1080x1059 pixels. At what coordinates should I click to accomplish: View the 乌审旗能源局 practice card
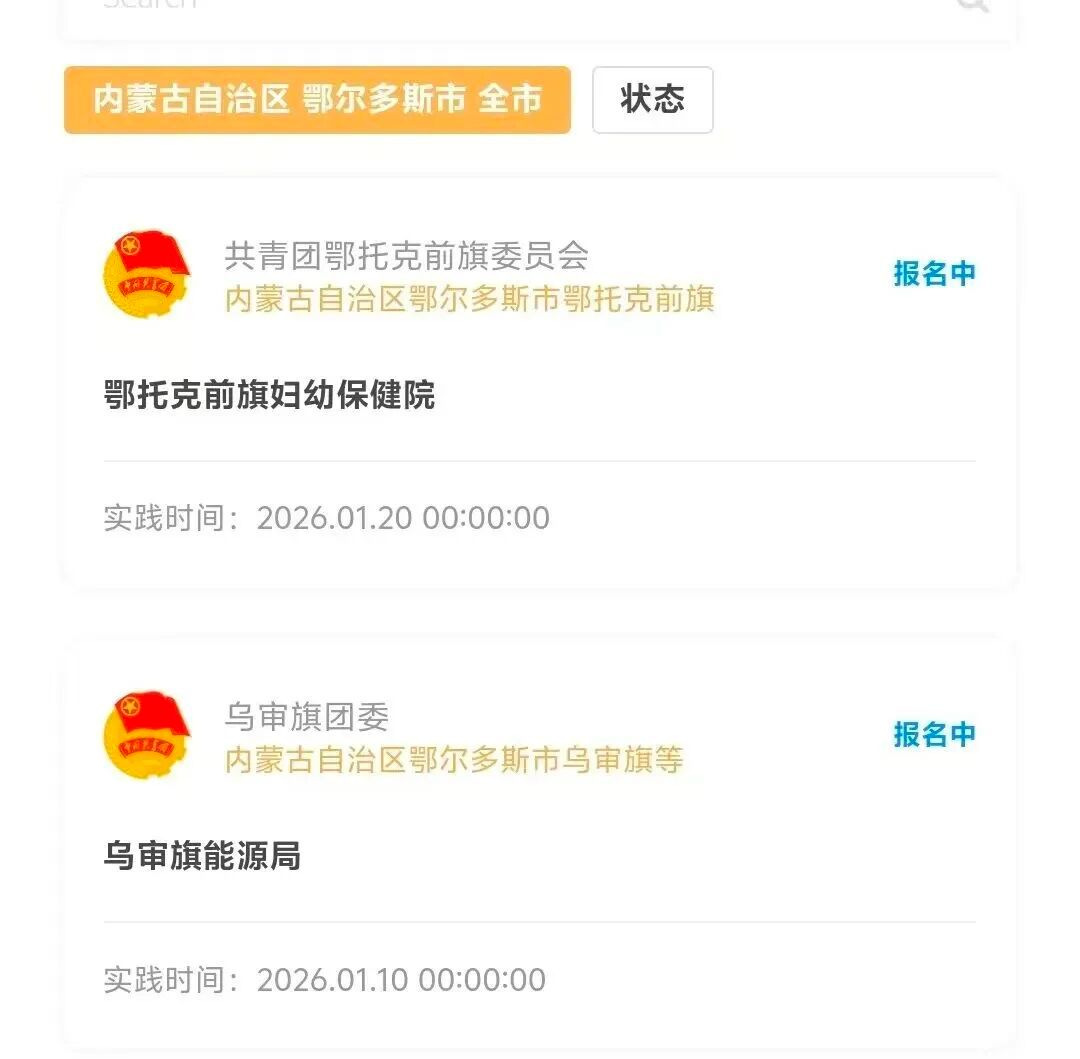202,857
